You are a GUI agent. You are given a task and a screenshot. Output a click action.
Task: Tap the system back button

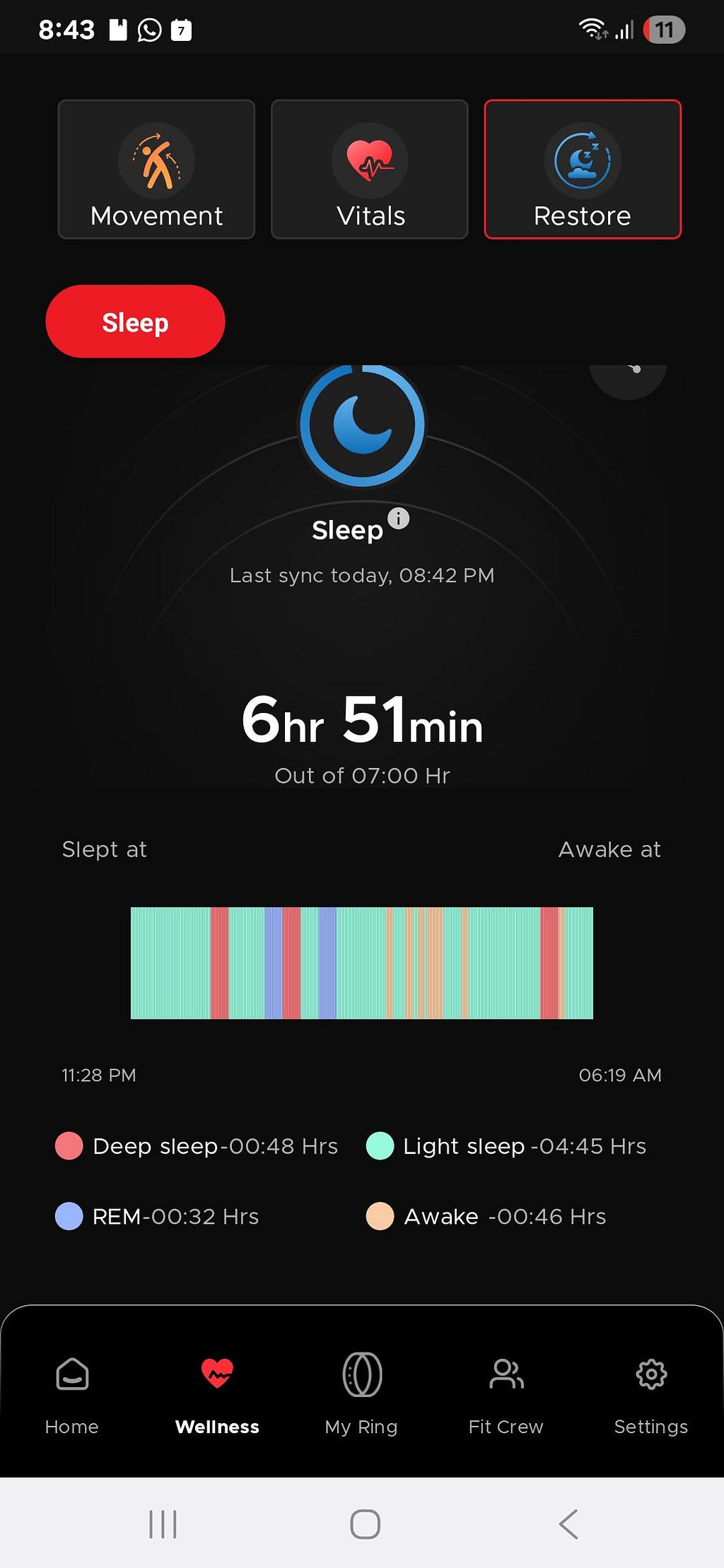[568, 1524]
